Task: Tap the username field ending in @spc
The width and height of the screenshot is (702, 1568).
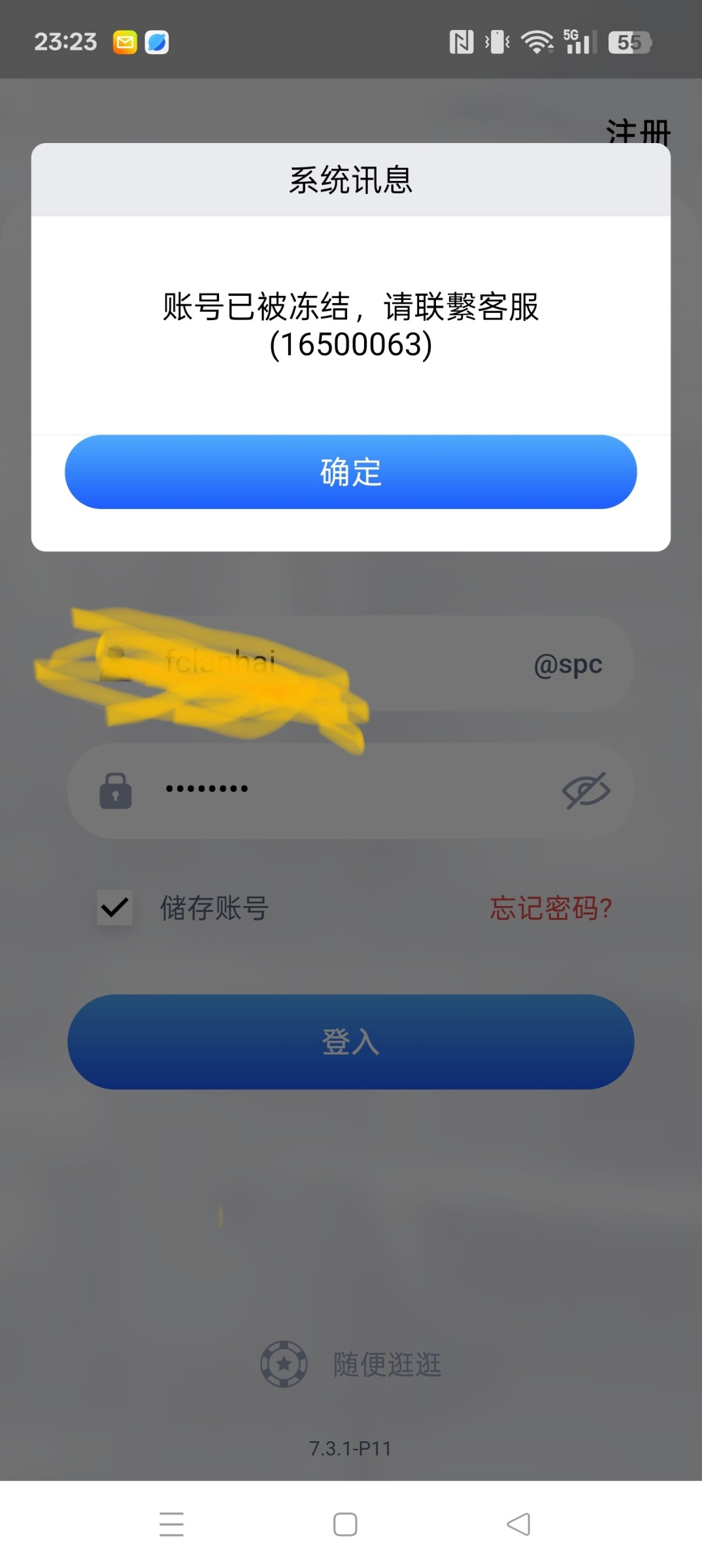Action: click(x=351, y=663)
